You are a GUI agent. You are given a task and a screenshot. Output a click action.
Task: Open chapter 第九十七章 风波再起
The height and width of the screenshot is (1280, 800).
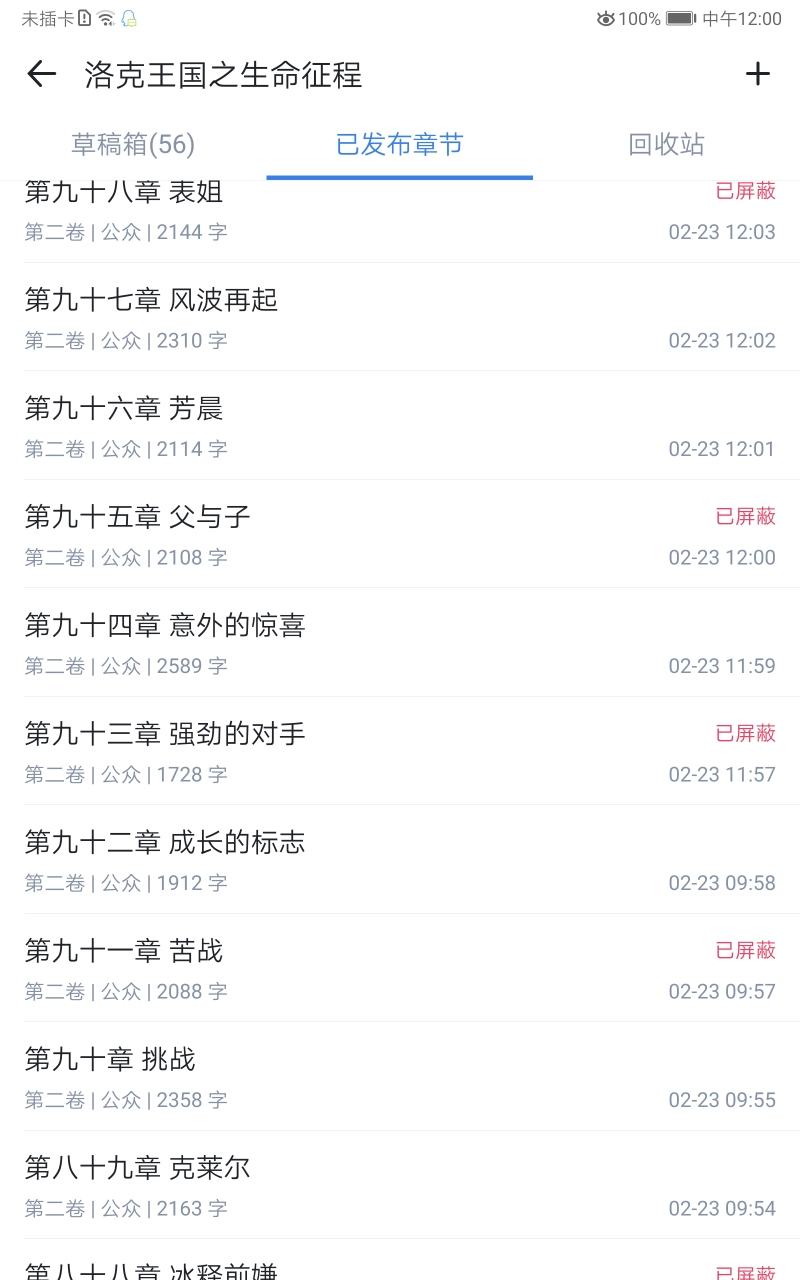(x=151, y=300)
